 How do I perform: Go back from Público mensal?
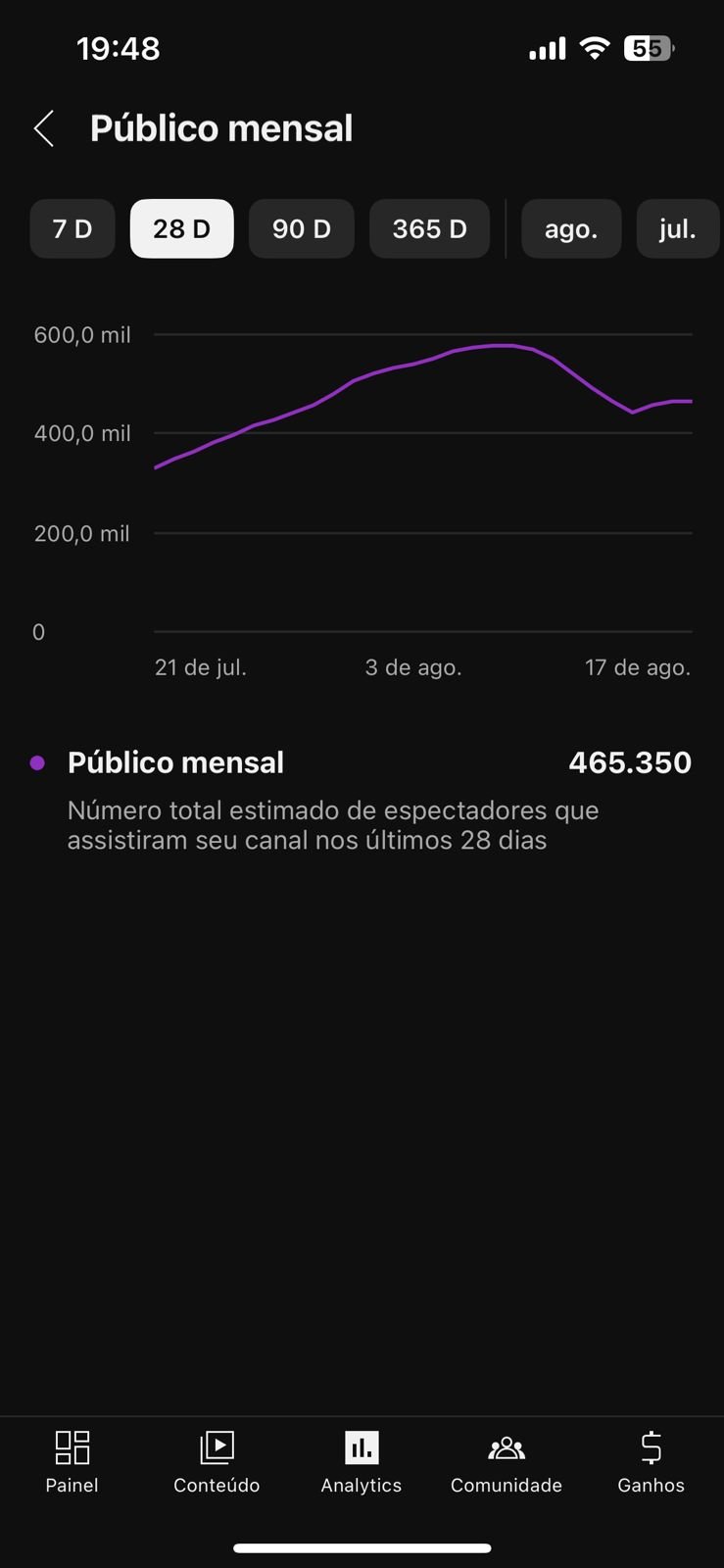(44, 128)
